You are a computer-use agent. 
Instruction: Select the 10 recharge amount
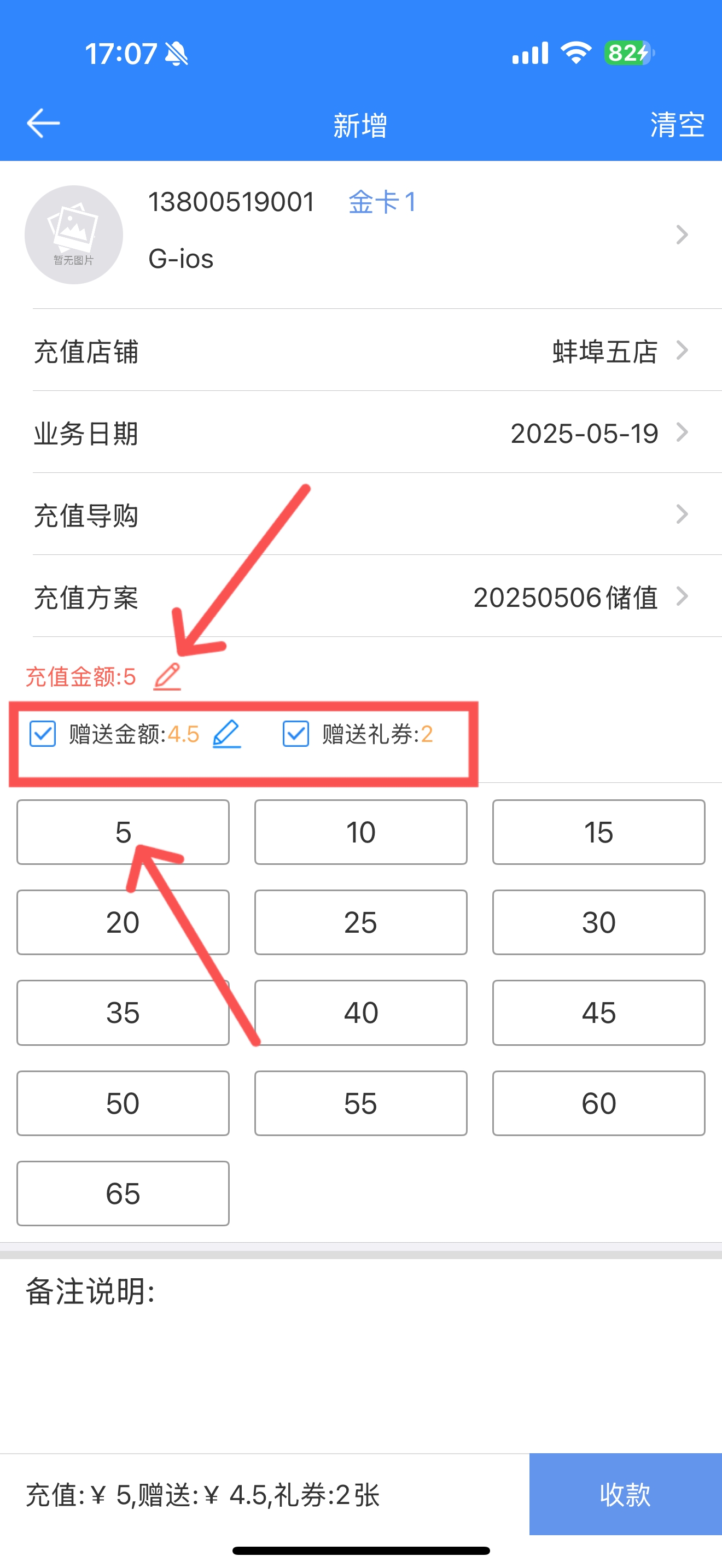pyautogui.click(x=361, y=832)
